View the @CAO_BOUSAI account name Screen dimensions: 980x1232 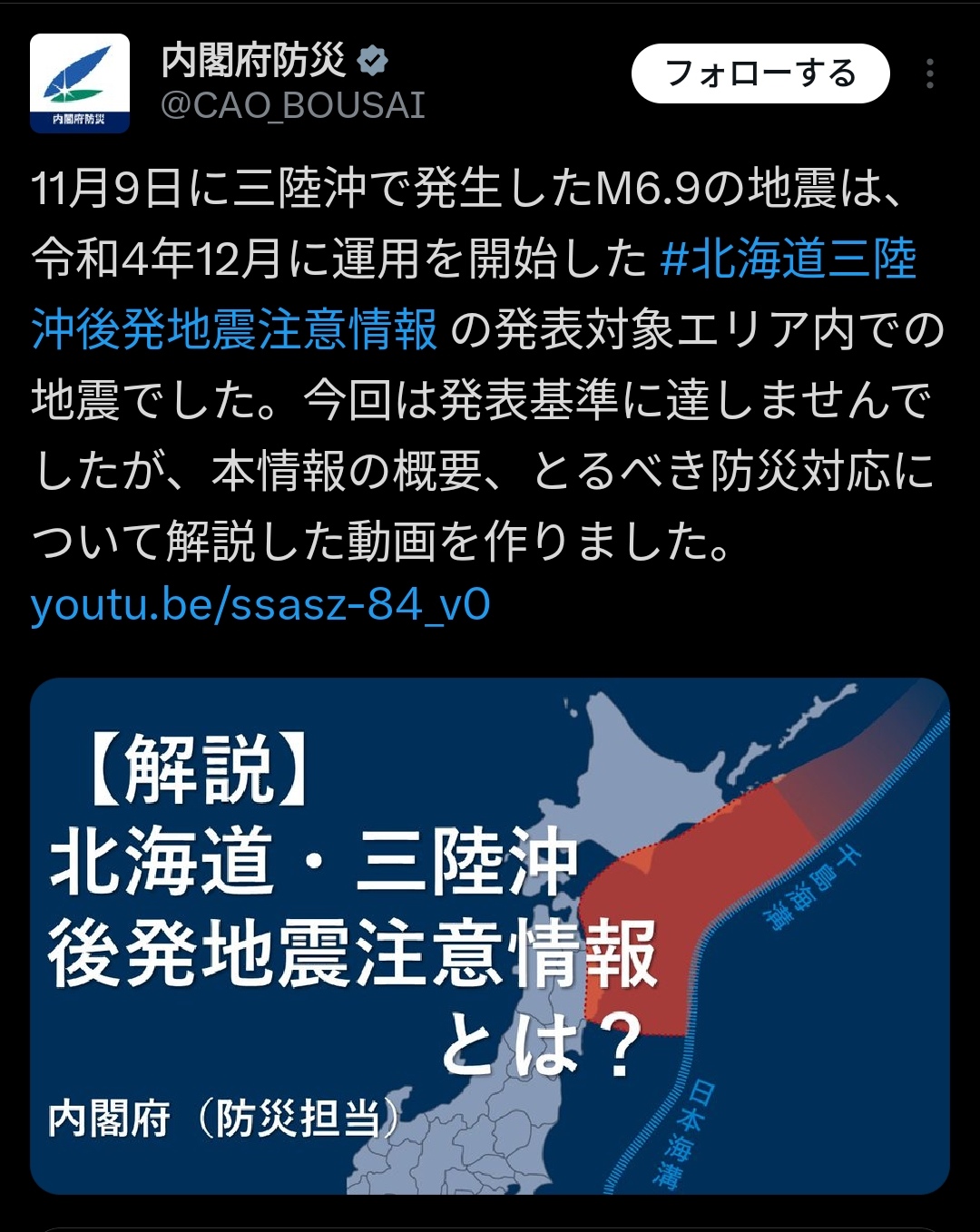[292, 107]
